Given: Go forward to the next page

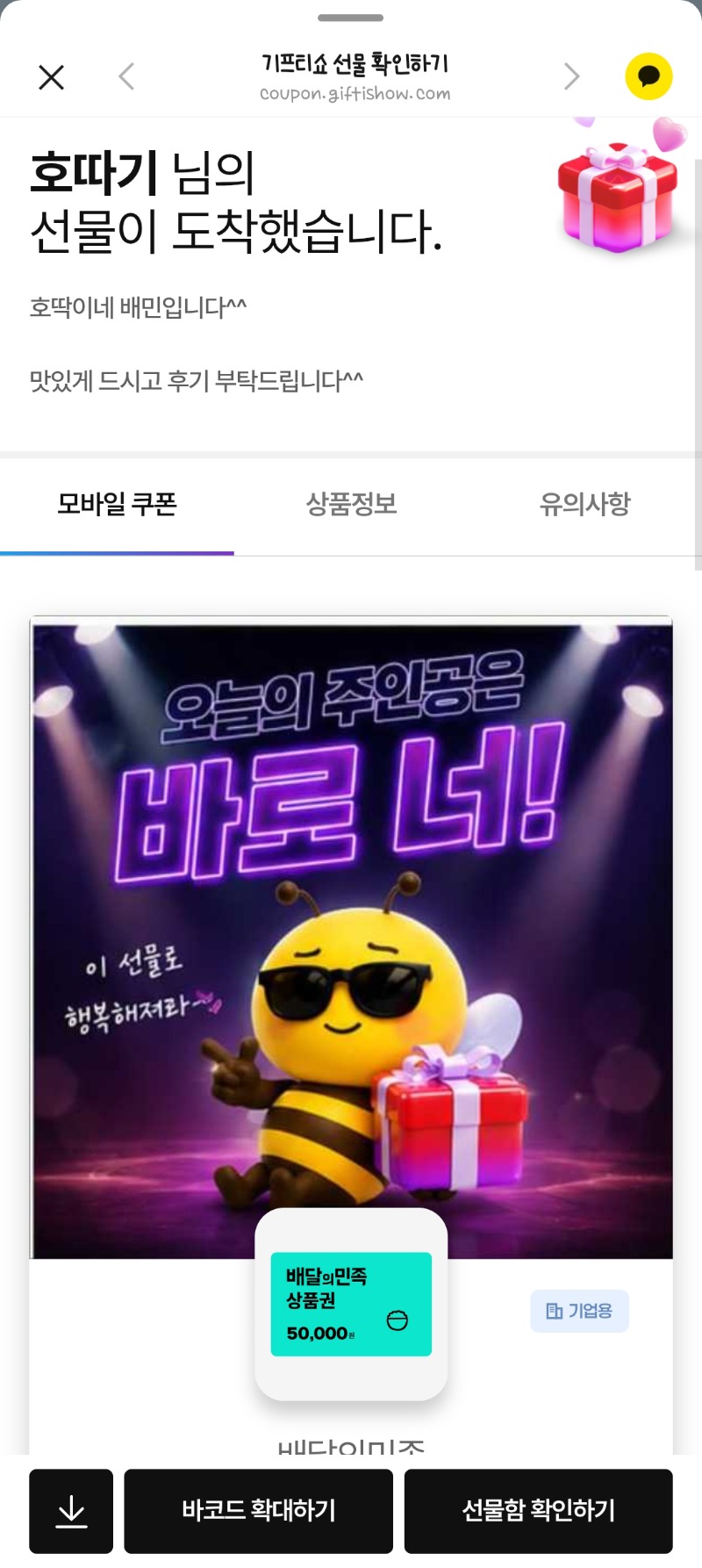Looking at the screenshot, I should (571, 76).
